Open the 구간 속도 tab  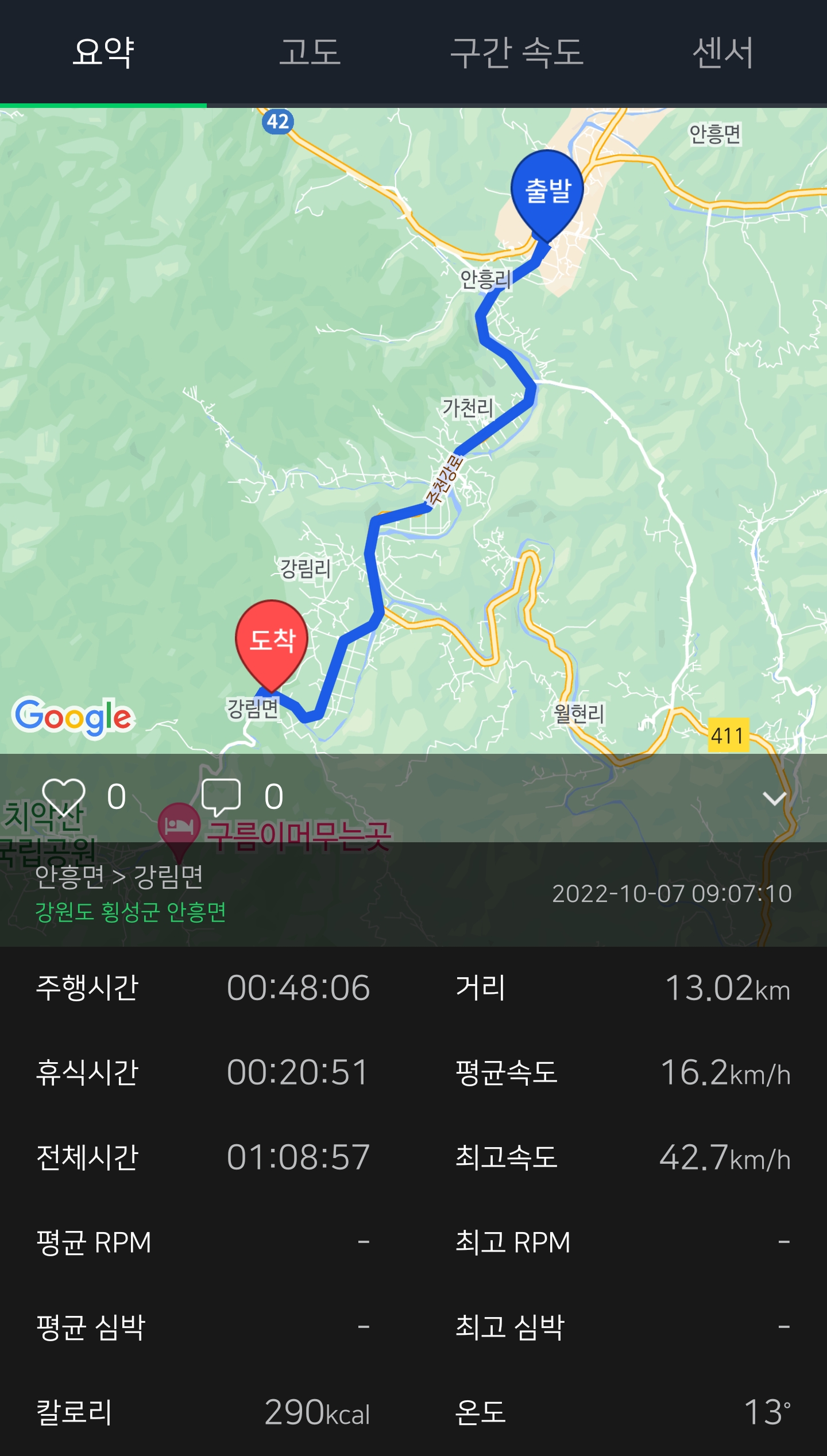(517, 52)
